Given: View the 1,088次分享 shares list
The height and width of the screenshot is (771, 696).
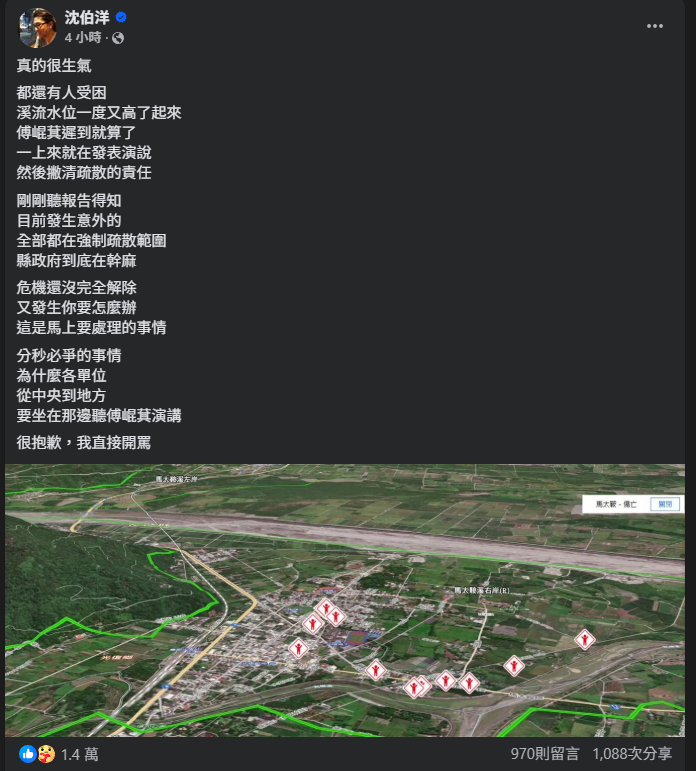Looking at the screenshot, I should (632, 753).
